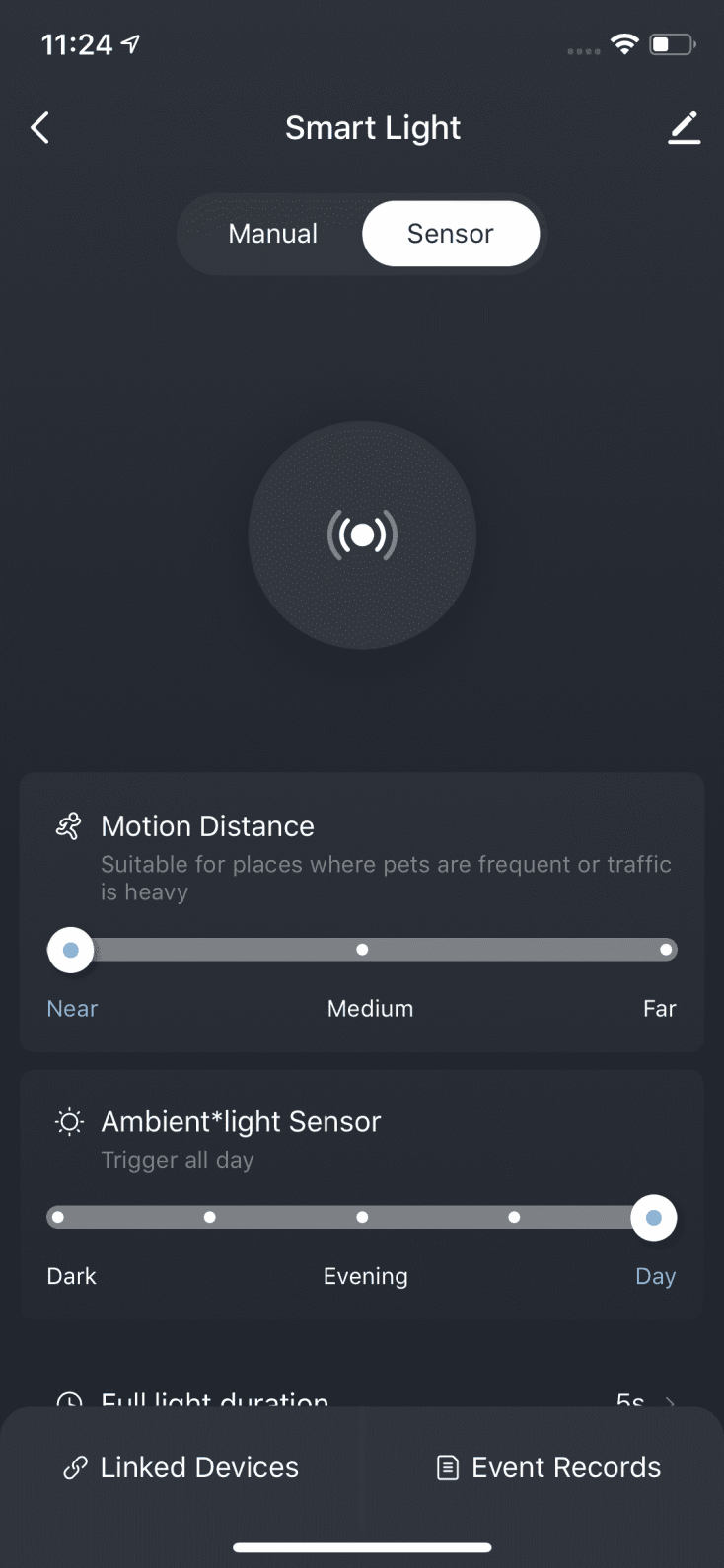This screenshot has height=1568, width=724.
Task: Set Motion Distance to Medium
Action: click(363, 950)
